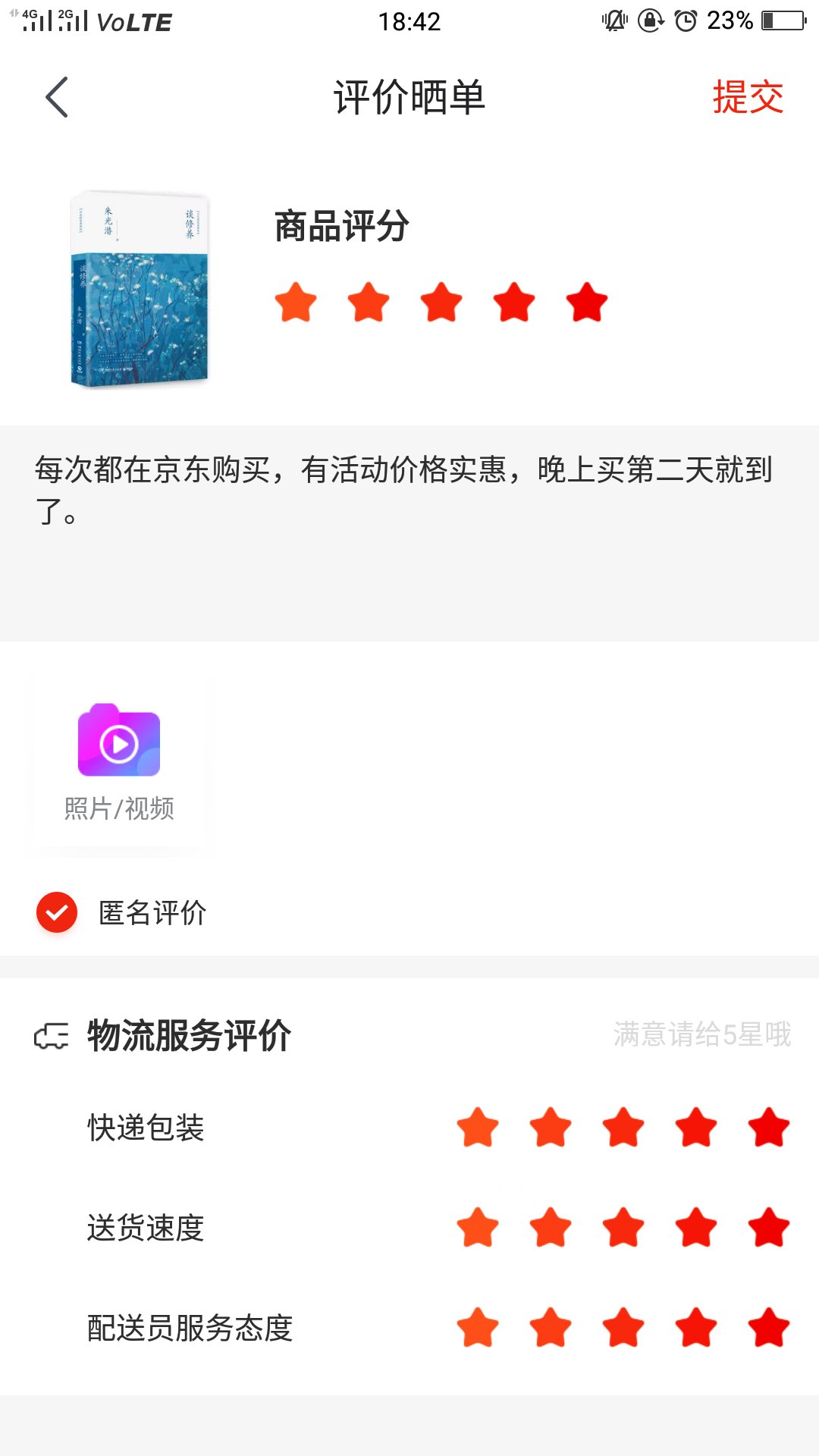The width and height of the screenshot is (819, 1456).
Task: Set 商品评分 to three stars
Action: (x=441, y=302)
